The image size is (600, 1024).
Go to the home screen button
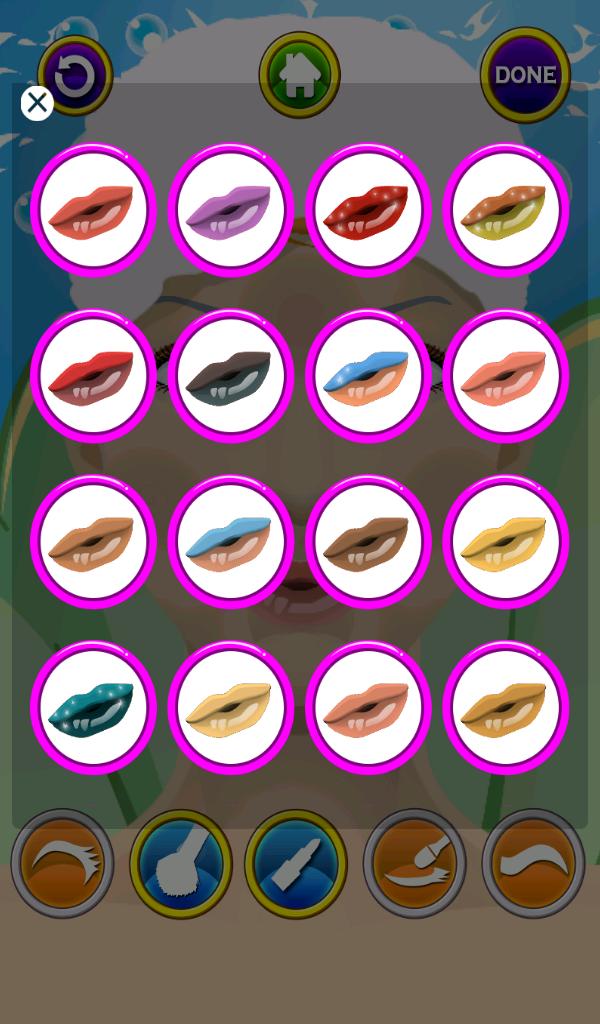pos(299,76)
